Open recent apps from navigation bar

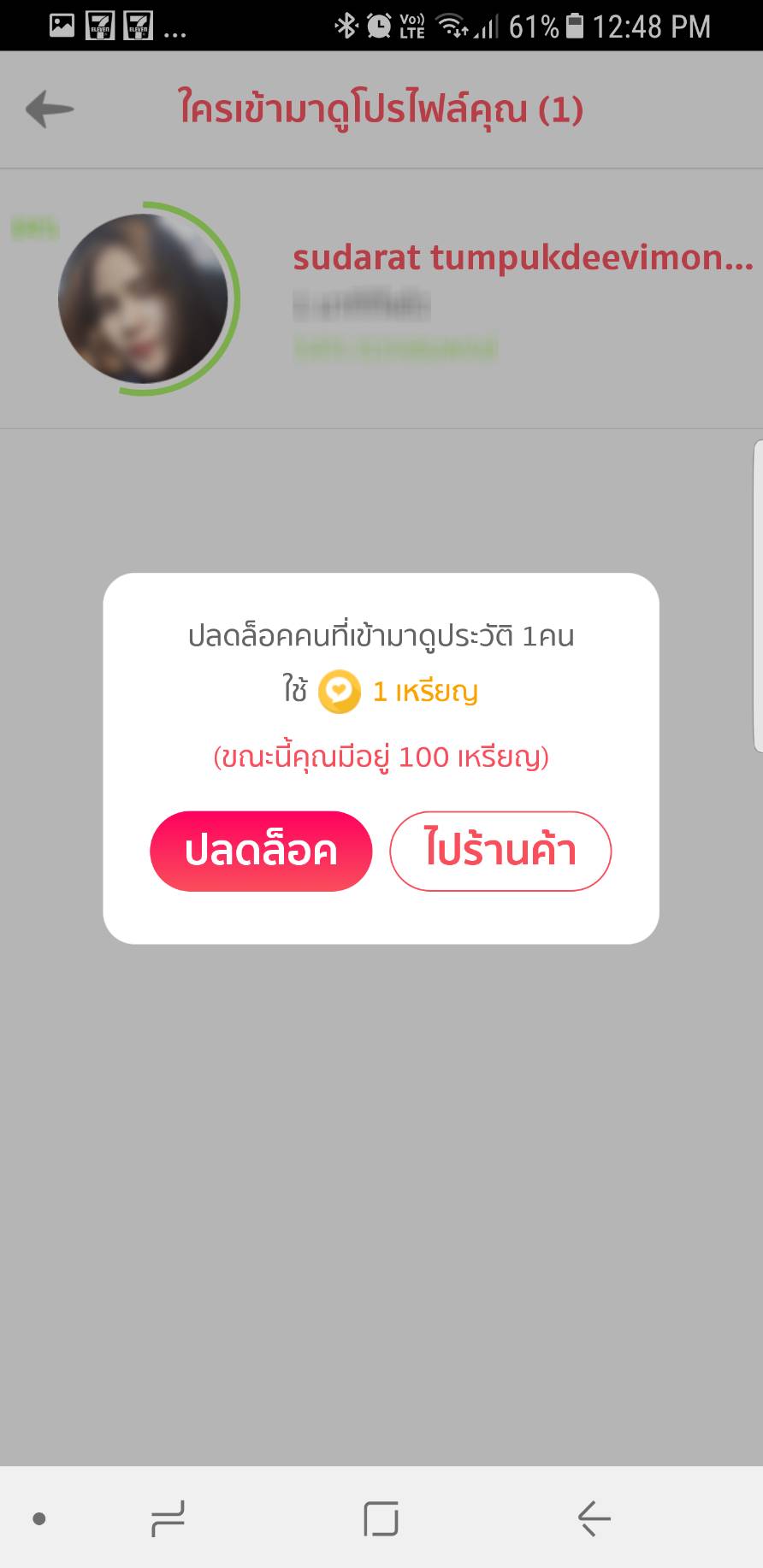coord(168,1518)
